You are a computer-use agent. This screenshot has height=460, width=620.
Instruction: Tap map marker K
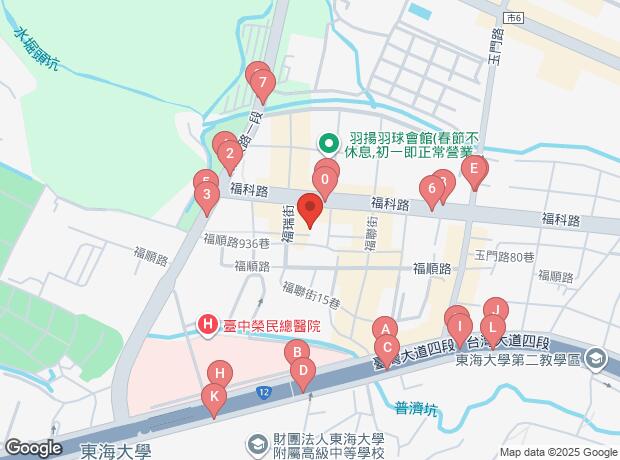point(214,397)
